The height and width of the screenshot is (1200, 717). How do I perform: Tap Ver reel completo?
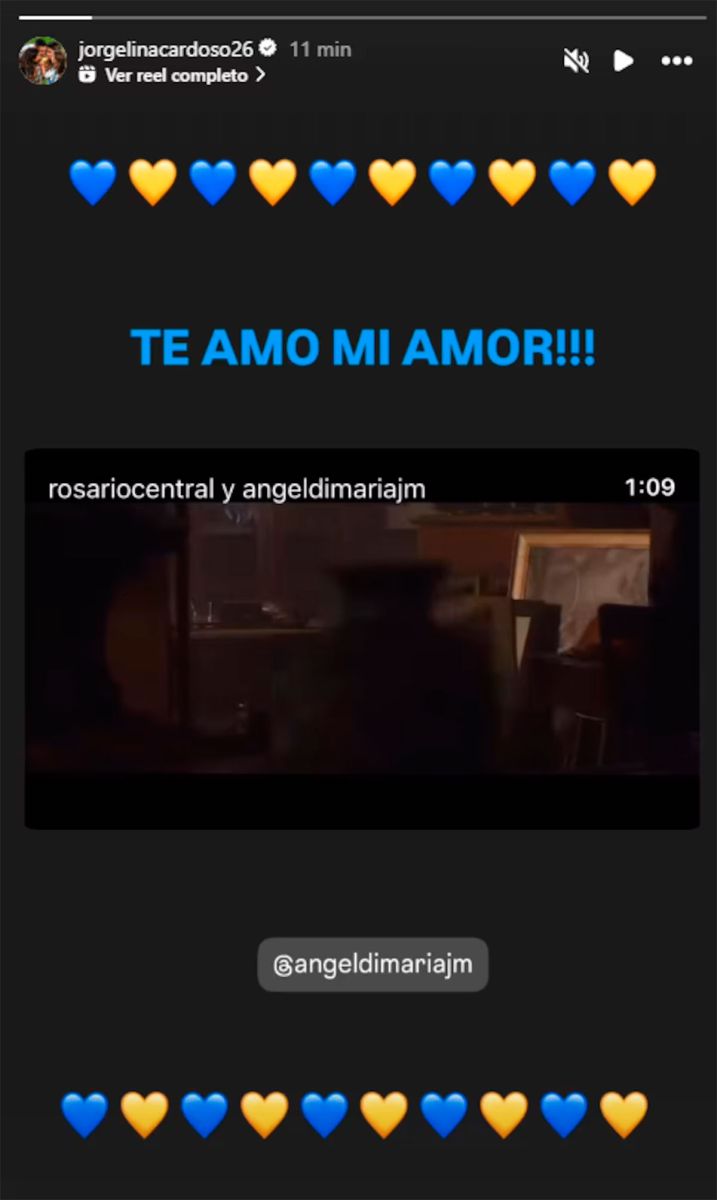(x=176, y=75)
